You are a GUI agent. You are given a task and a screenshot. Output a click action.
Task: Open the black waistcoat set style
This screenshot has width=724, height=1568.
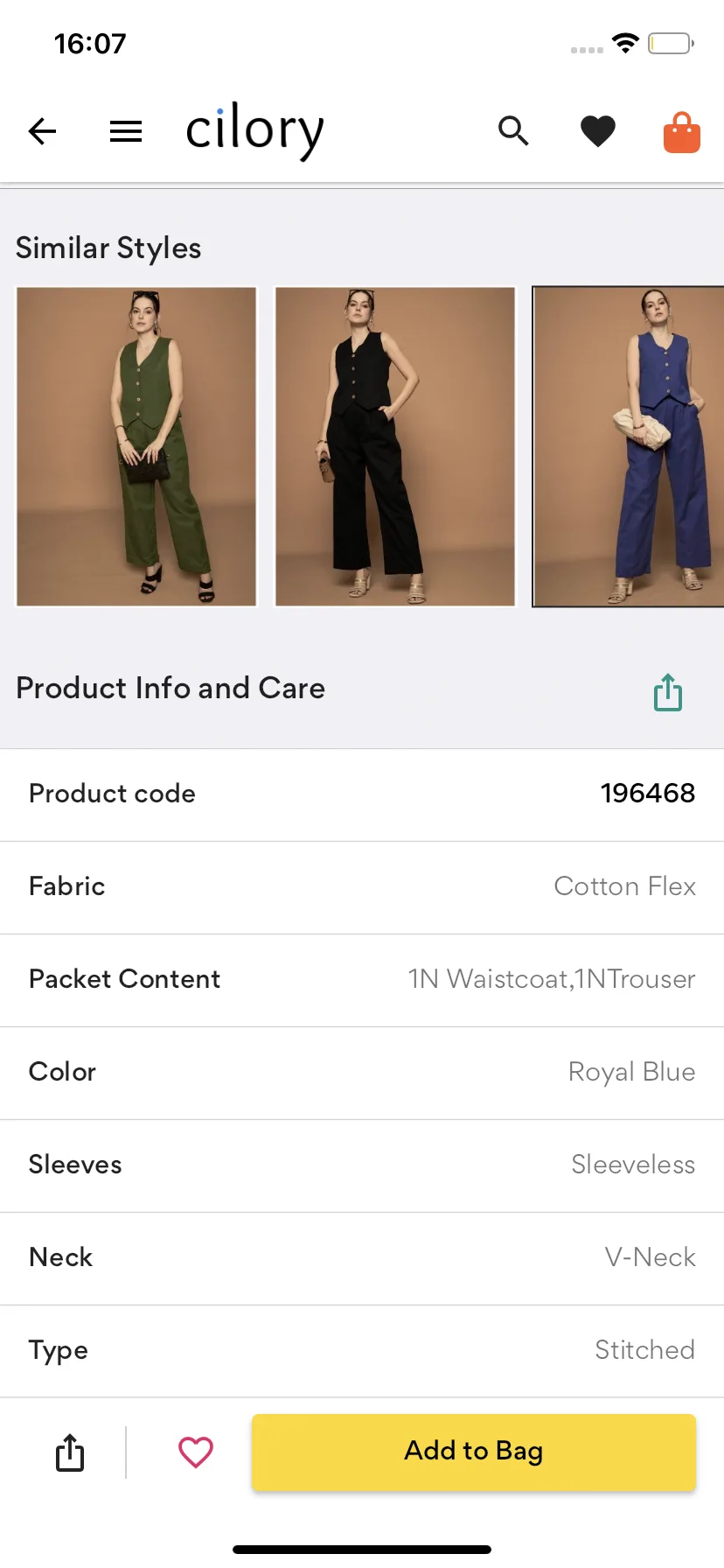point(395,446)
